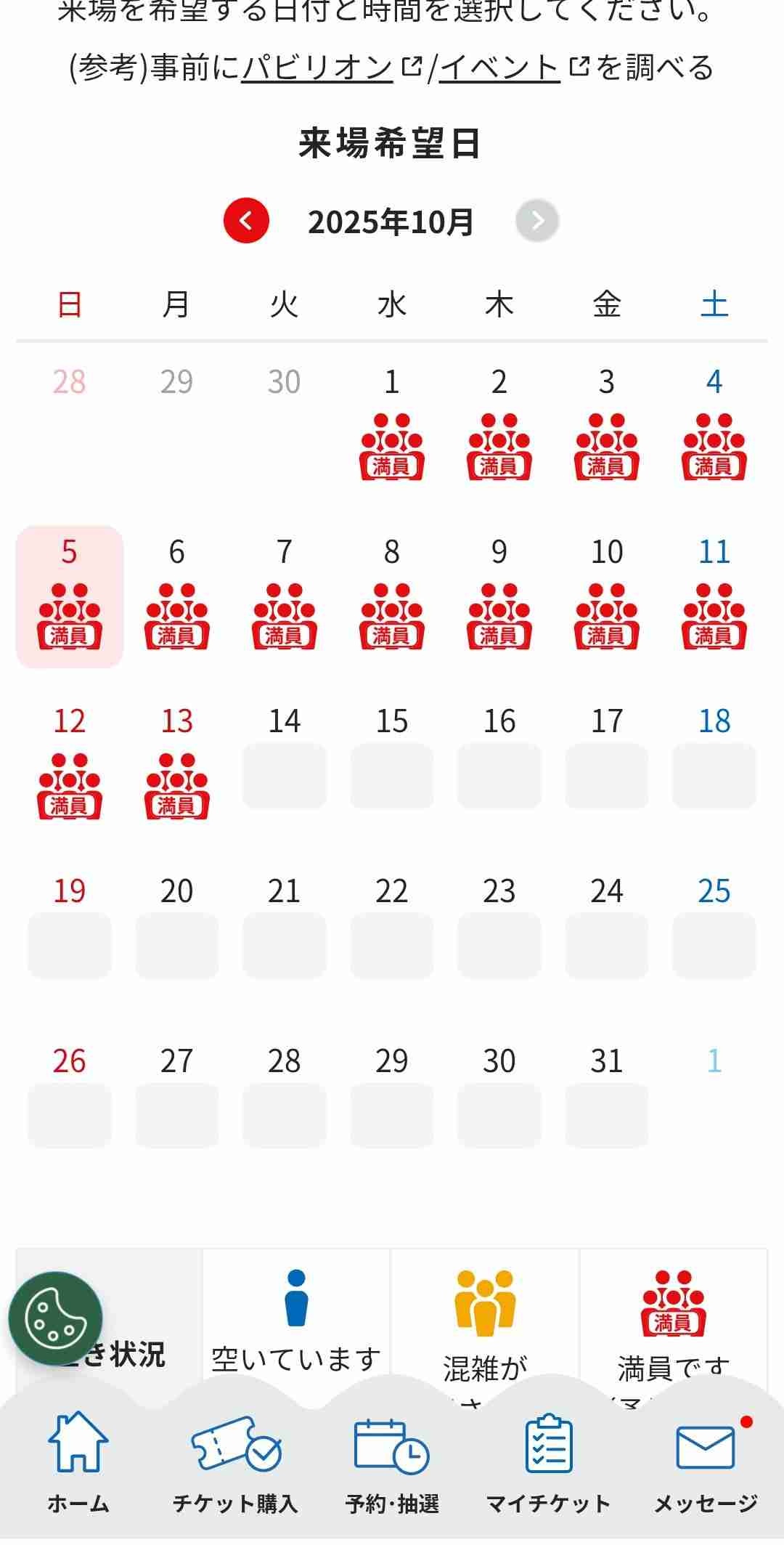Go to the previous month
This screenshot has width=784, height=1545.
coord(246,221)
